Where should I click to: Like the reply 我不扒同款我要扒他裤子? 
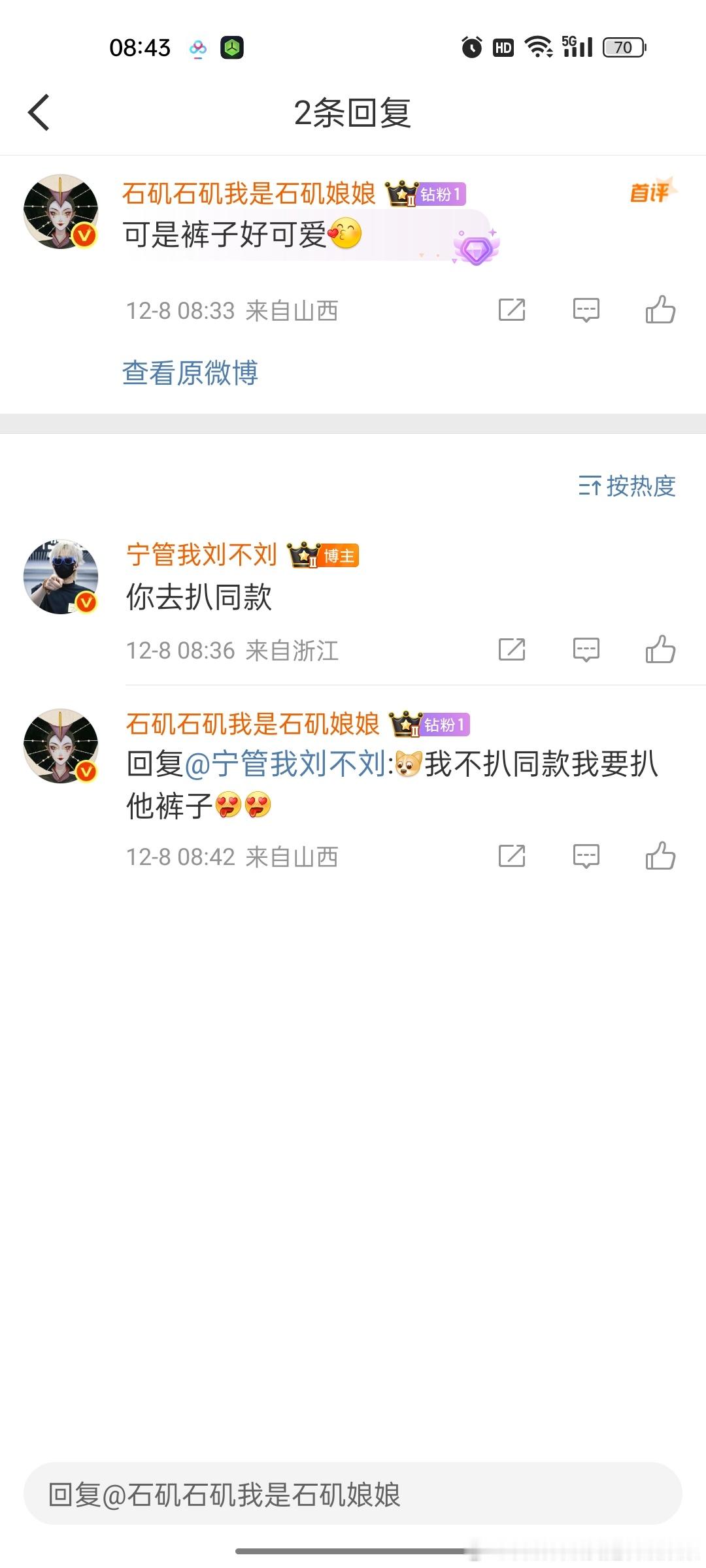point(661,857)
